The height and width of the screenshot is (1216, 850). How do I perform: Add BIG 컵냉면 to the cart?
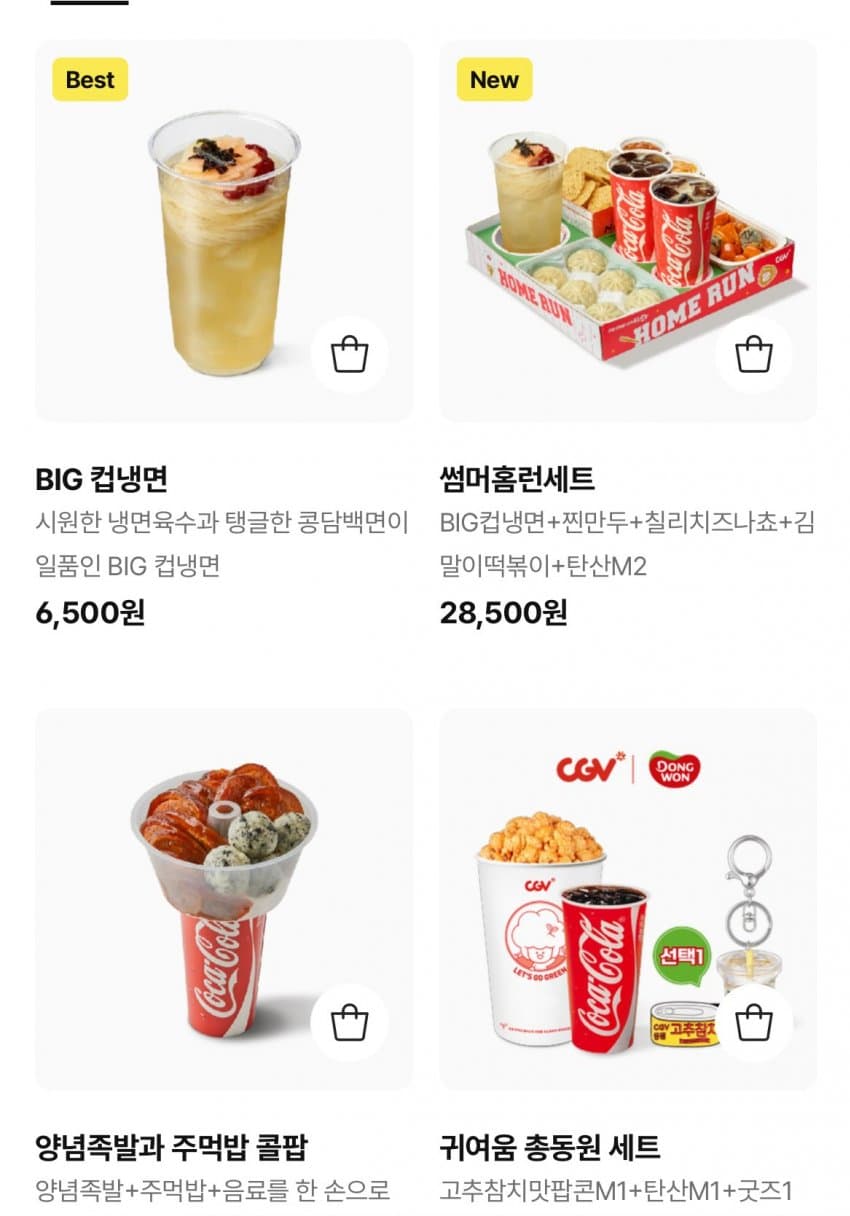349,354
